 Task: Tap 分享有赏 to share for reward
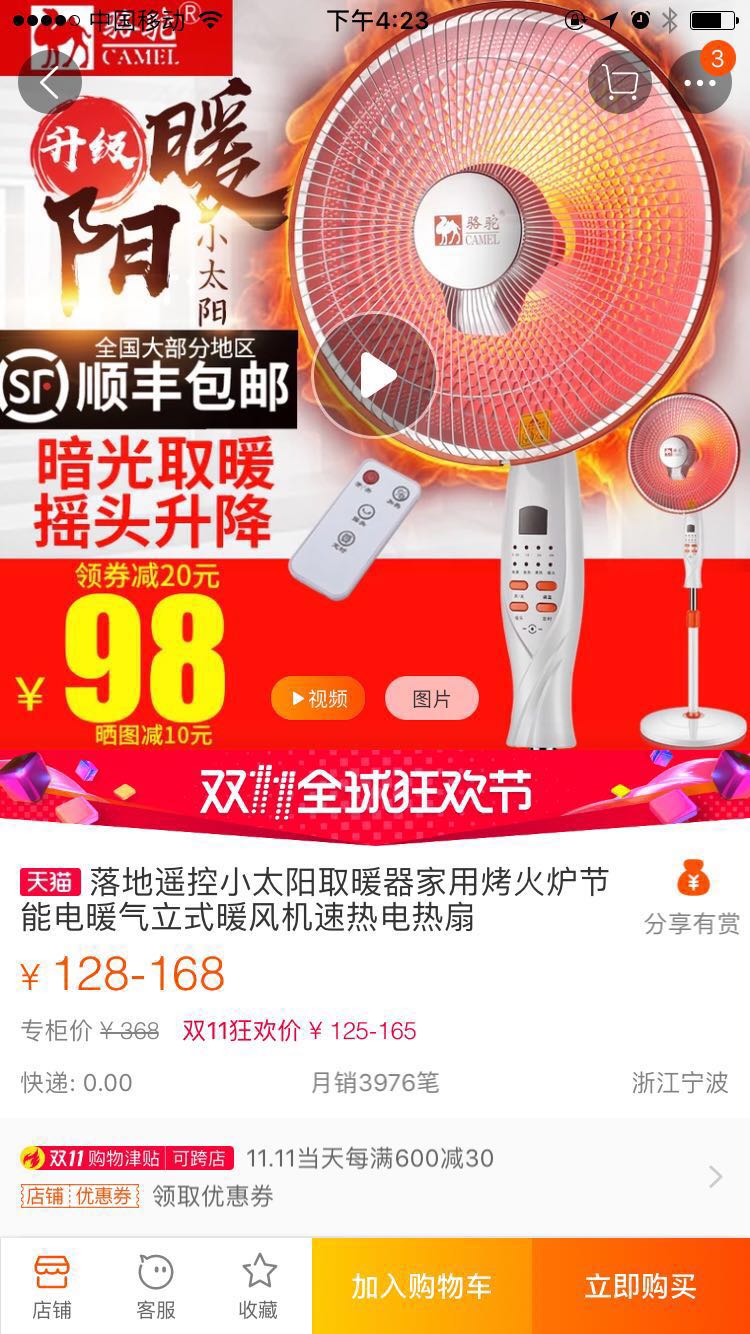pyautogui.click(x=692, y=900)
